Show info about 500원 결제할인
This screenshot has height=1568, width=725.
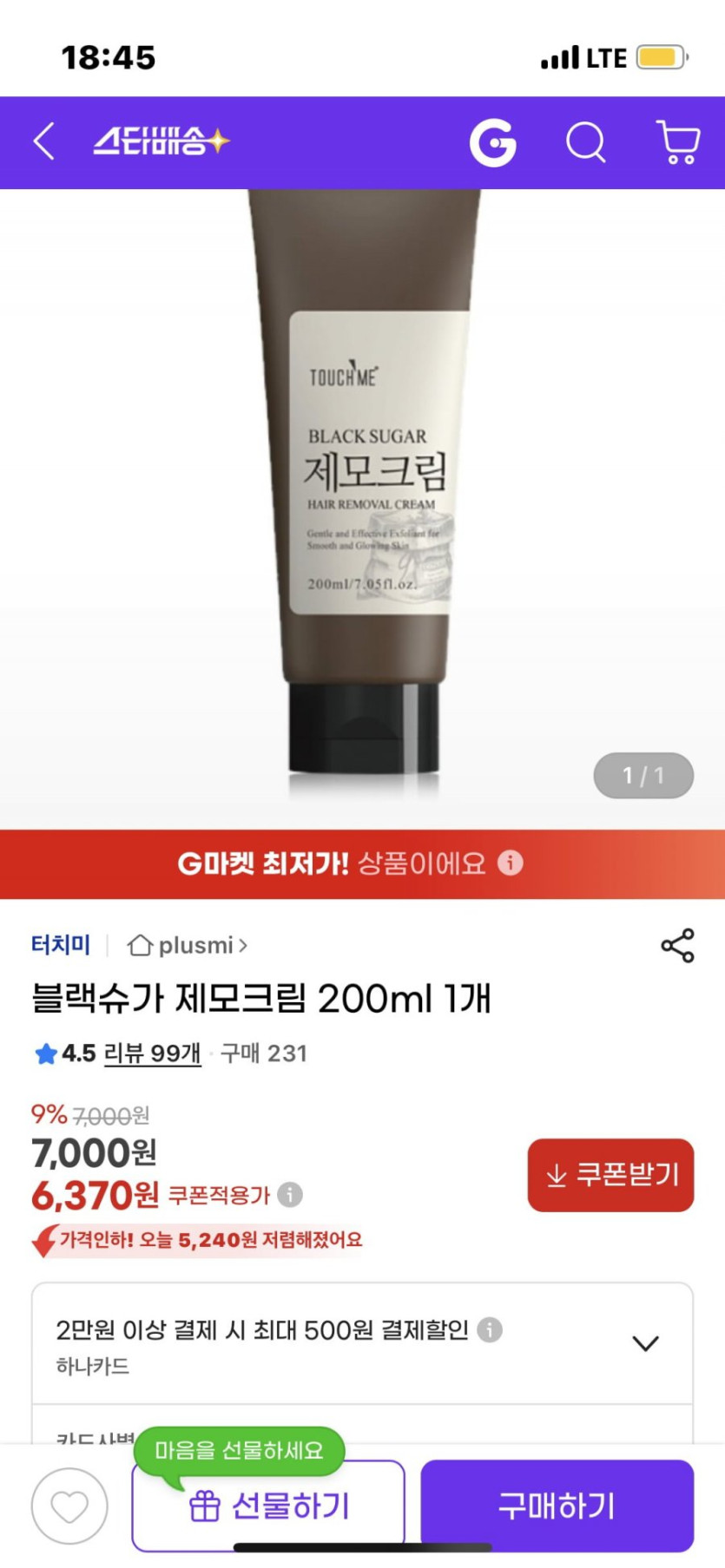coord(490,1329)
